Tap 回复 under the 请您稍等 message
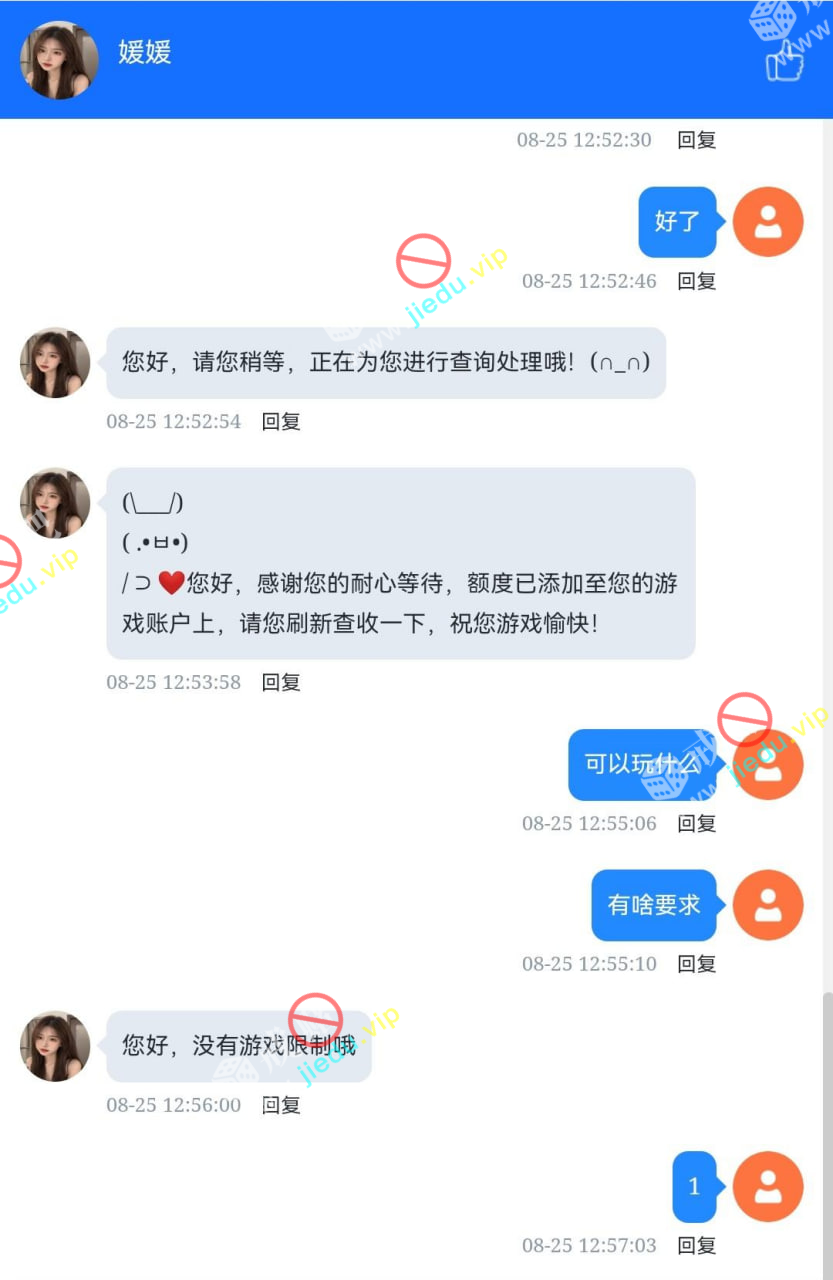Viewport: 833px width, 1280px height. coord(281,422)
